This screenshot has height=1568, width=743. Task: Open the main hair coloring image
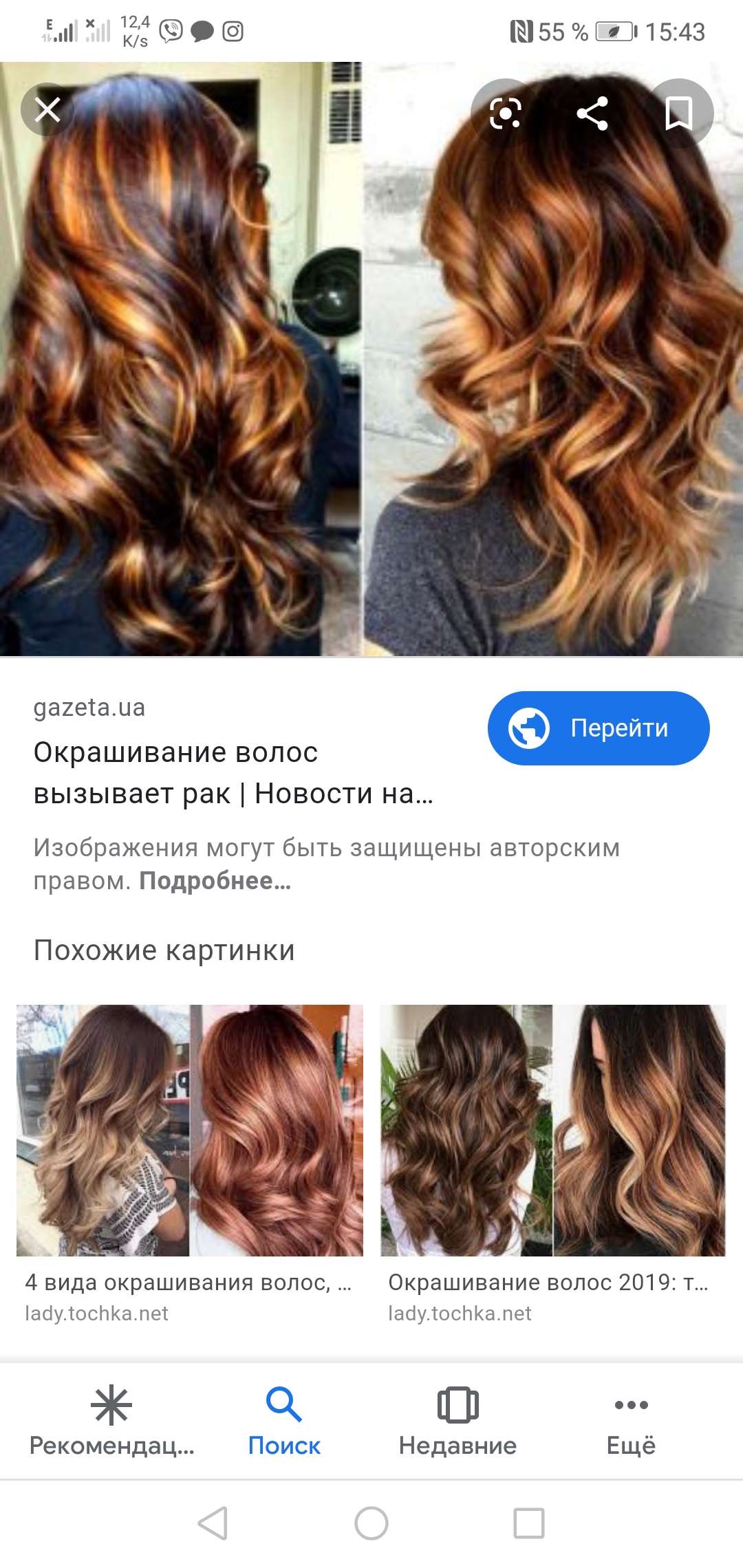click(371, 385)
